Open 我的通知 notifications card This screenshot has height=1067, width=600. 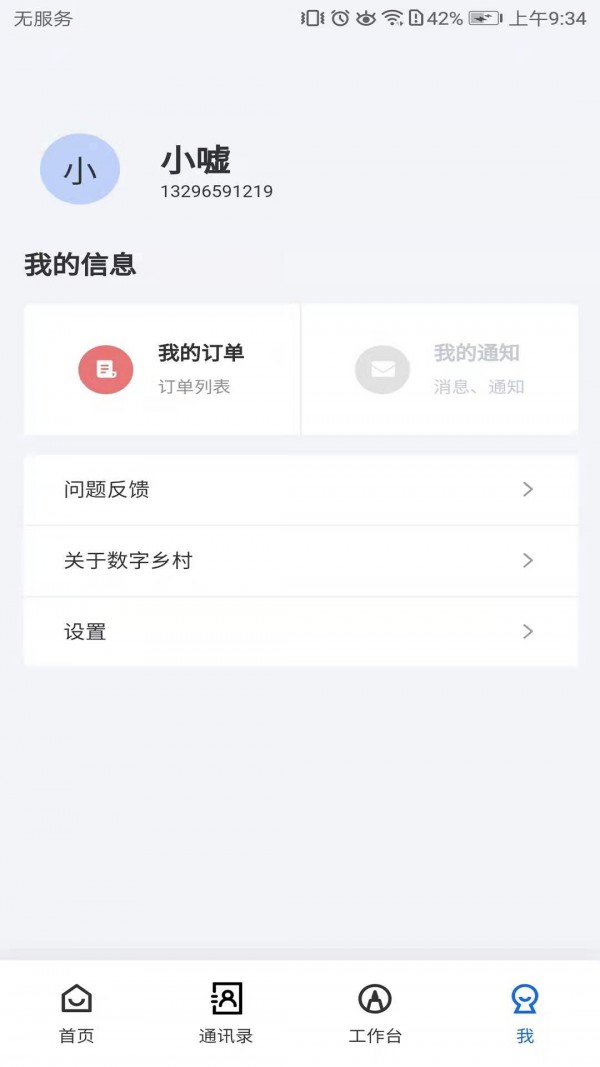coord(440,369)
